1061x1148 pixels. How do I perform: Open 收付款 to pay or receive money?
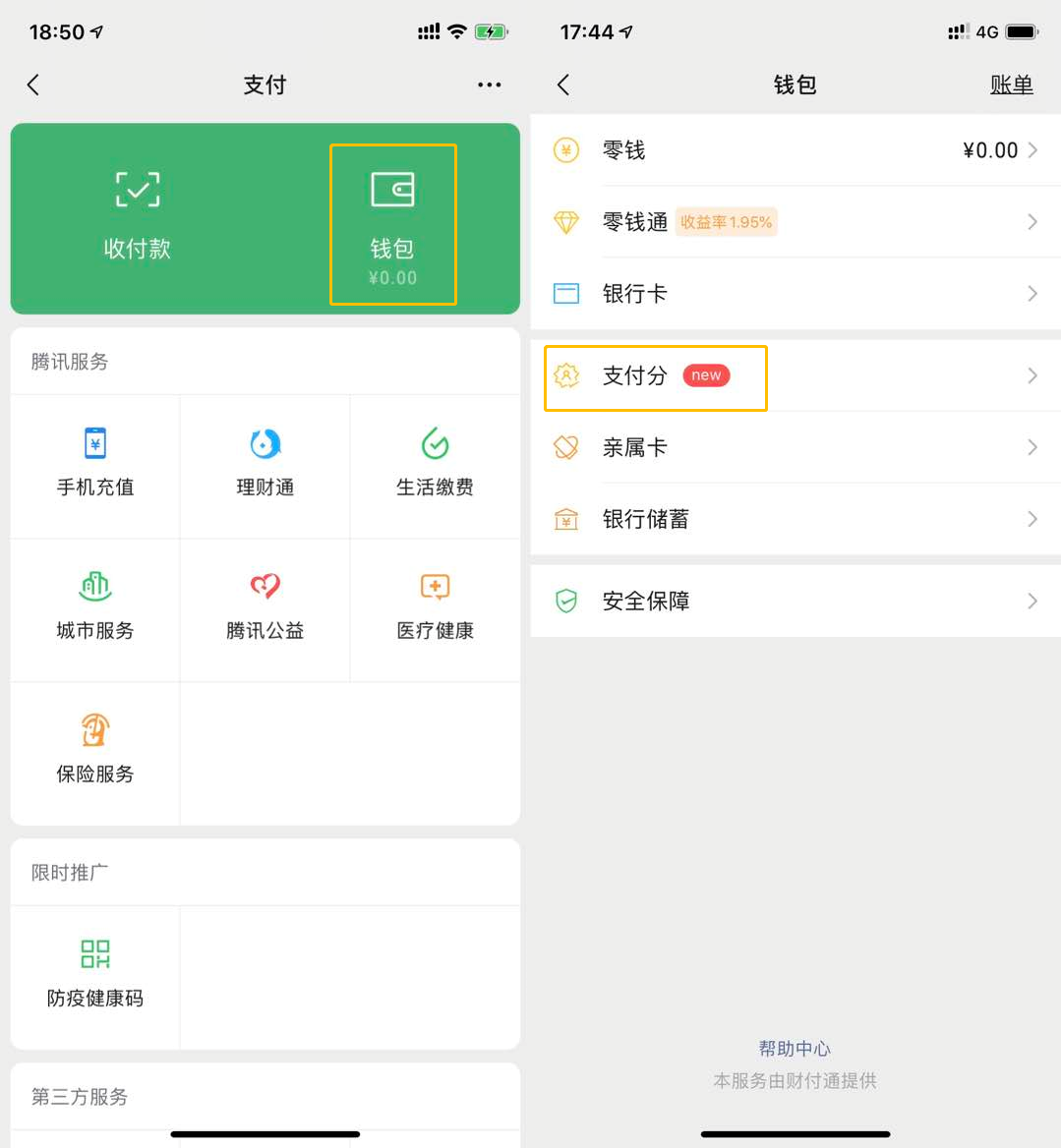[137, 217]
